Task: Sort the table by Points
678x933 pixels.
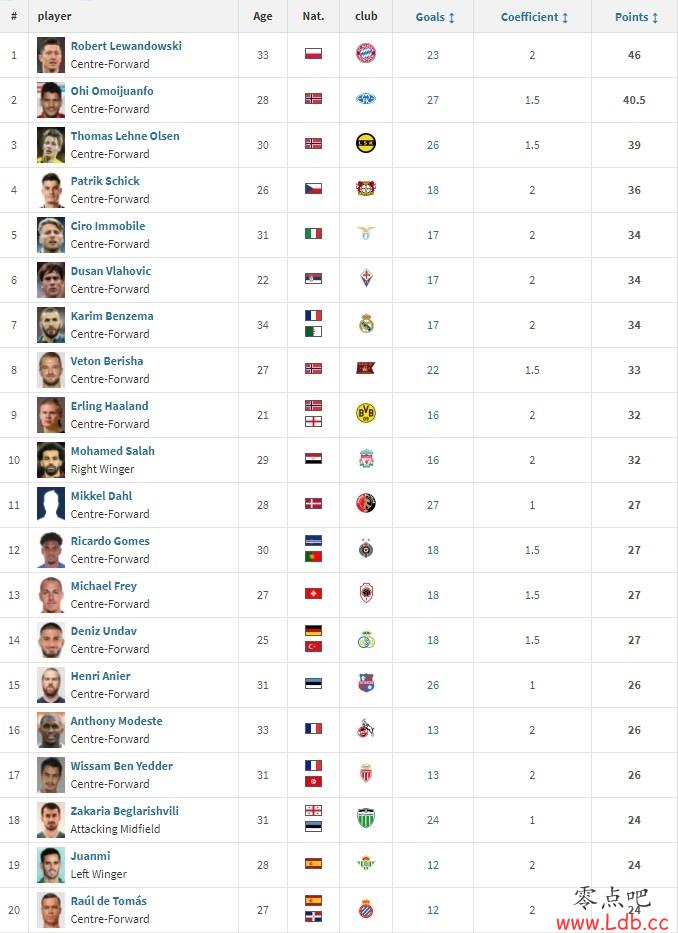Action: pyautogui.click(x=637, y=17)
